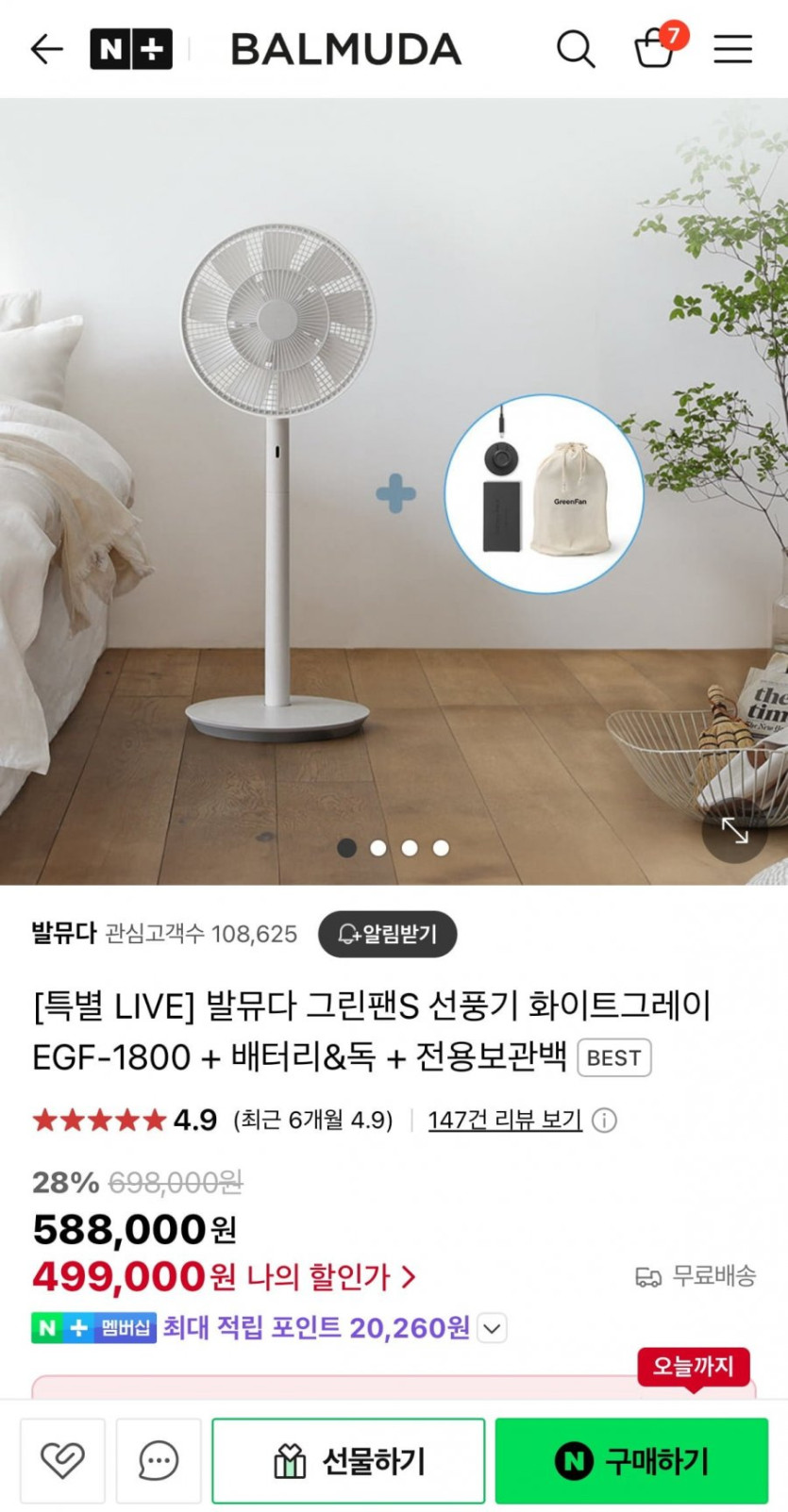Open the hamburger menu
Screen dimensions: 788x1512
[732, 49]
